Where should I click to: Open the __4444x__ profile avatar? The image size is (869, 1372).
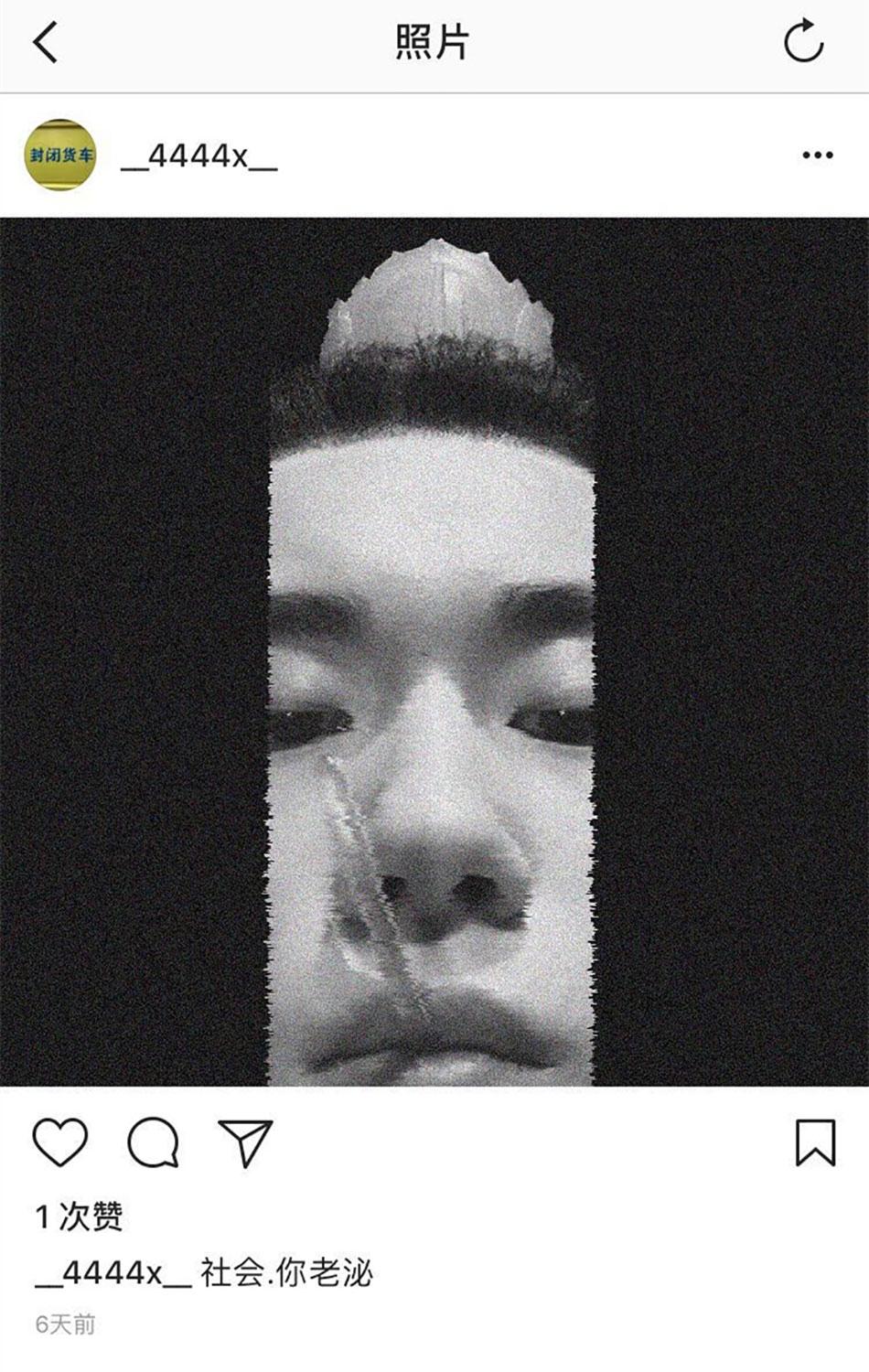tap(60, 155)
